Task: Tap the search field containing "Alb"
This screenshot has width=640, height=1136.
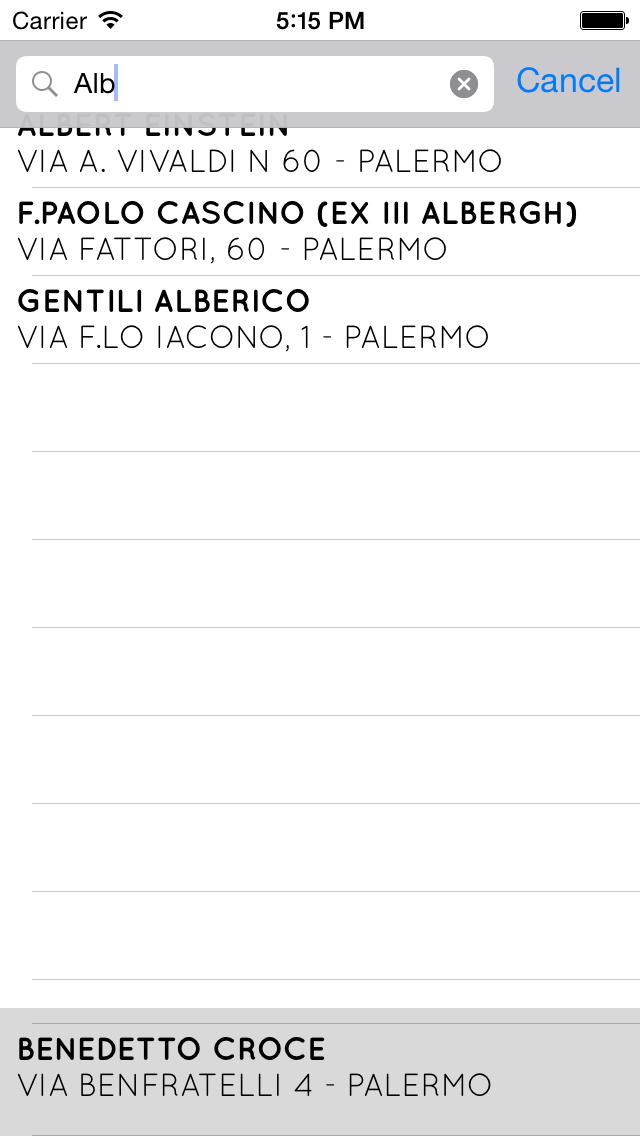Action: click(x=250, y=84)
